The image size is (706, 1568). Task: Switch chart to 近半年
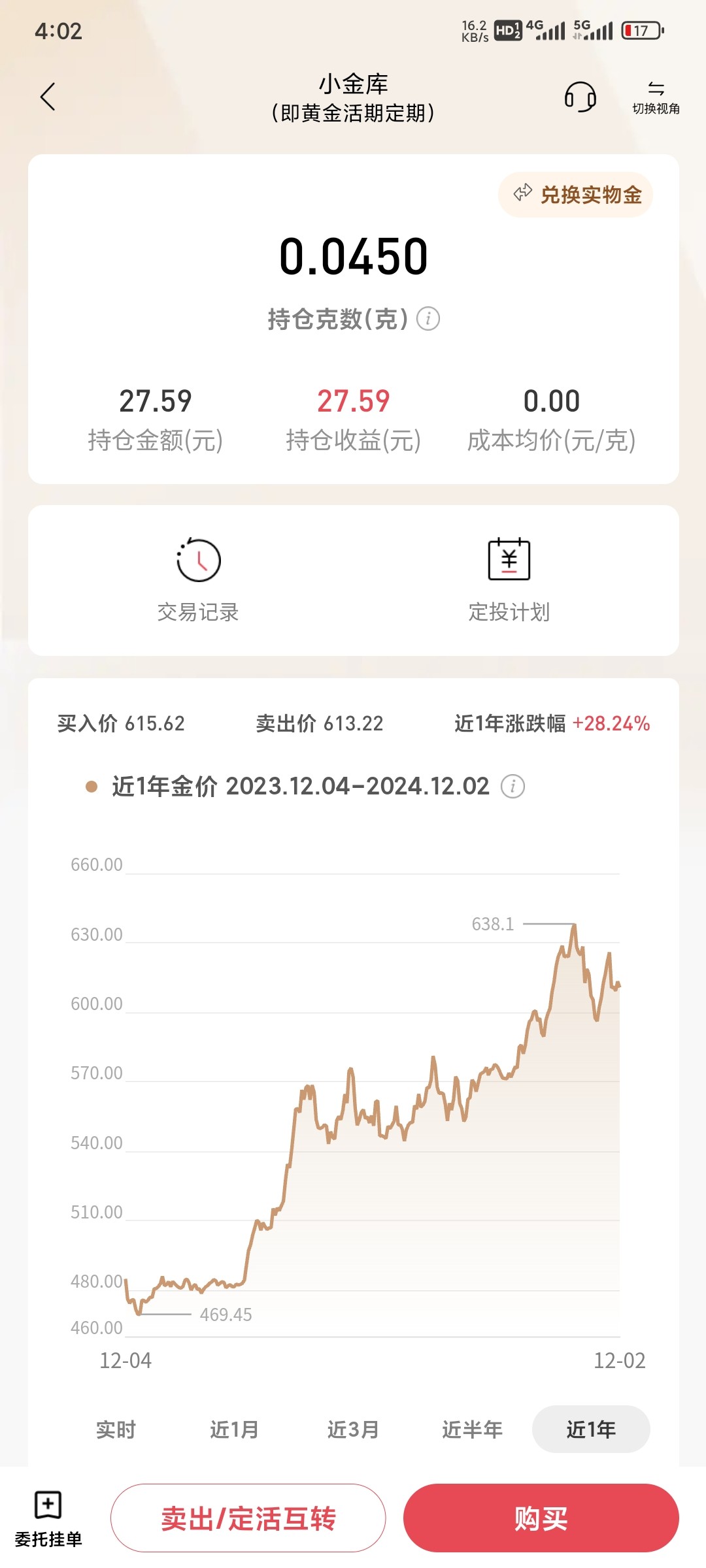472,1429
